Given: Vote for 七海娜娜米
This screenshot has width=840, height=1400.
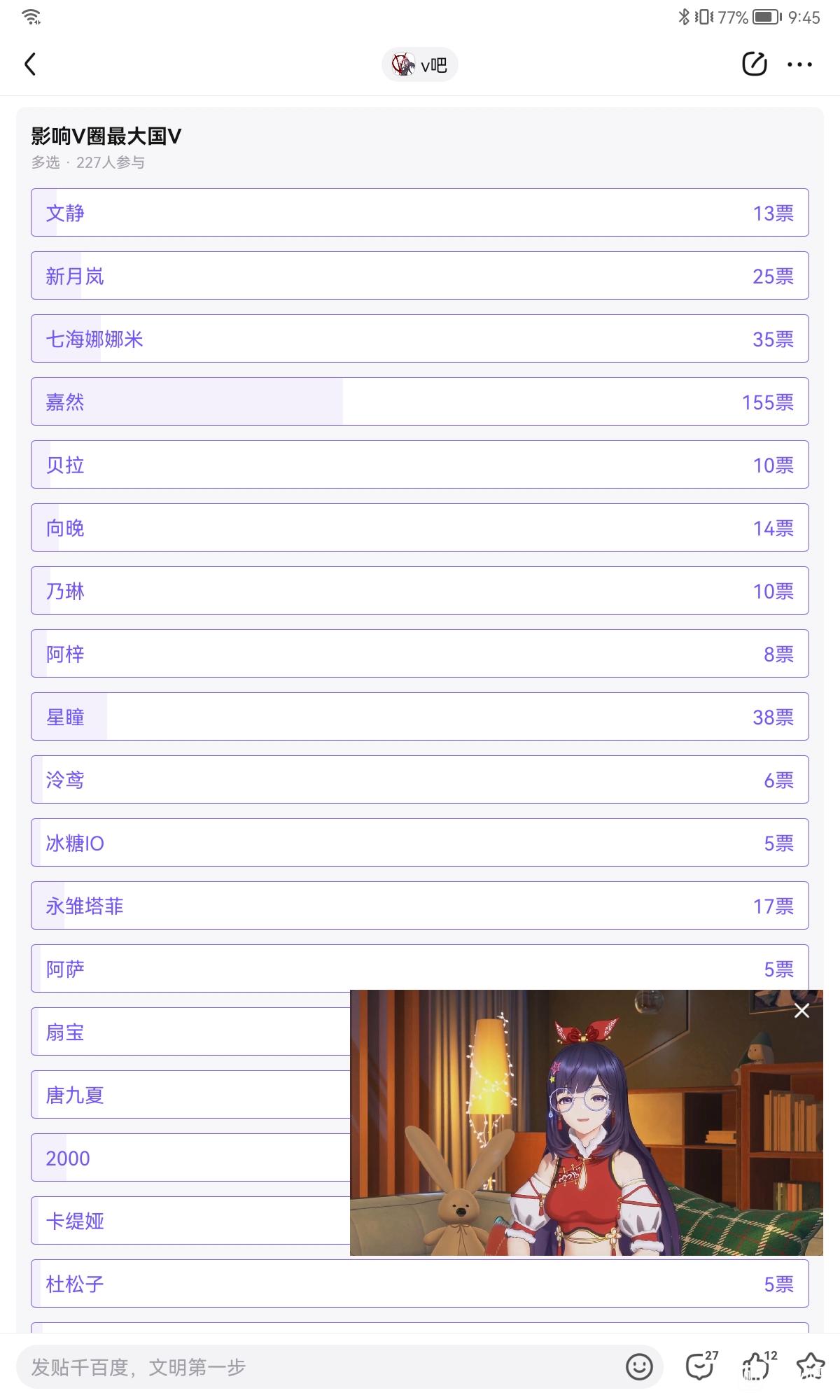Looking at the screenshot, I should click(420, 338).
